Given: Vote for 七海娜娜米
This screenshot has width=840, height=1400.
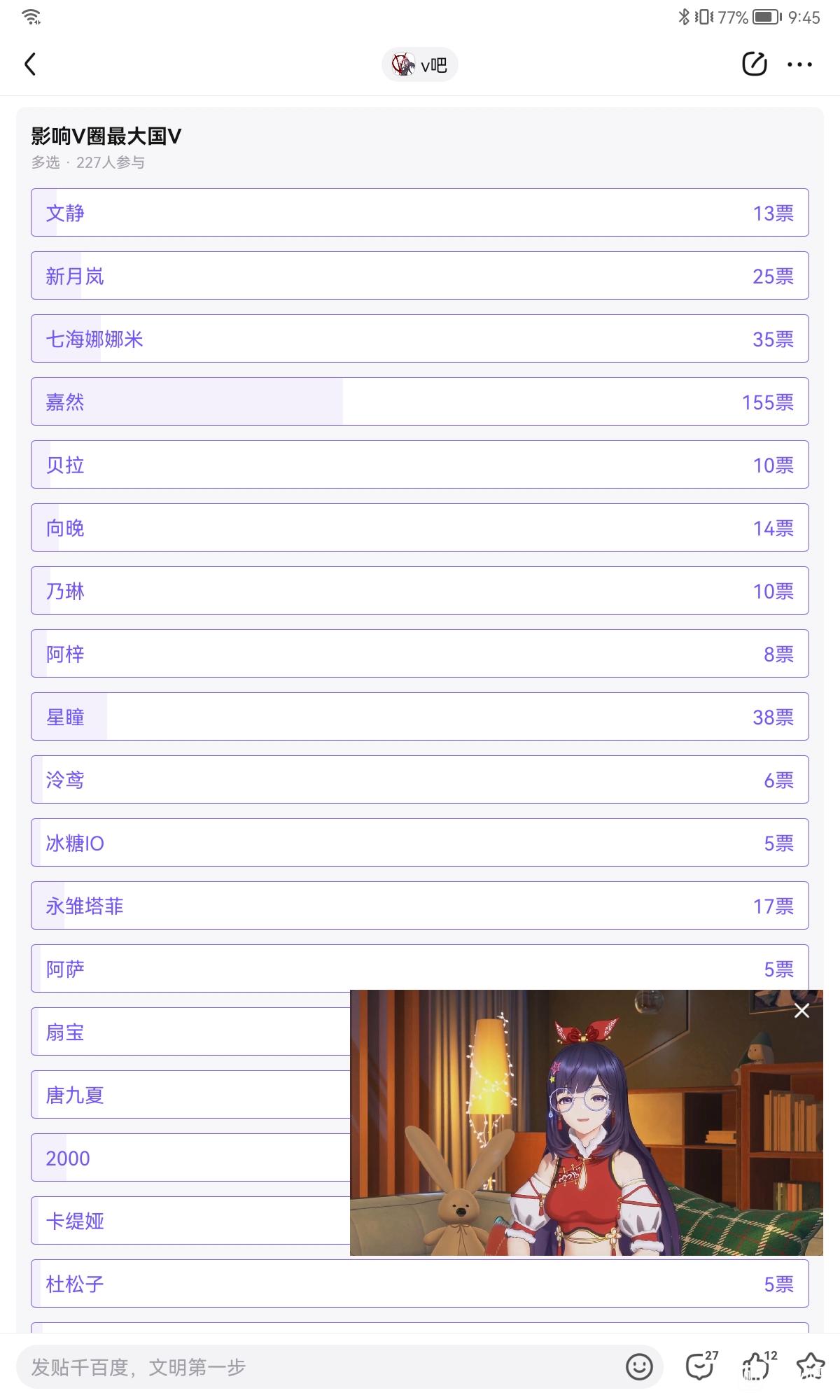Looking at the screenshot, I should click(420, 338).
